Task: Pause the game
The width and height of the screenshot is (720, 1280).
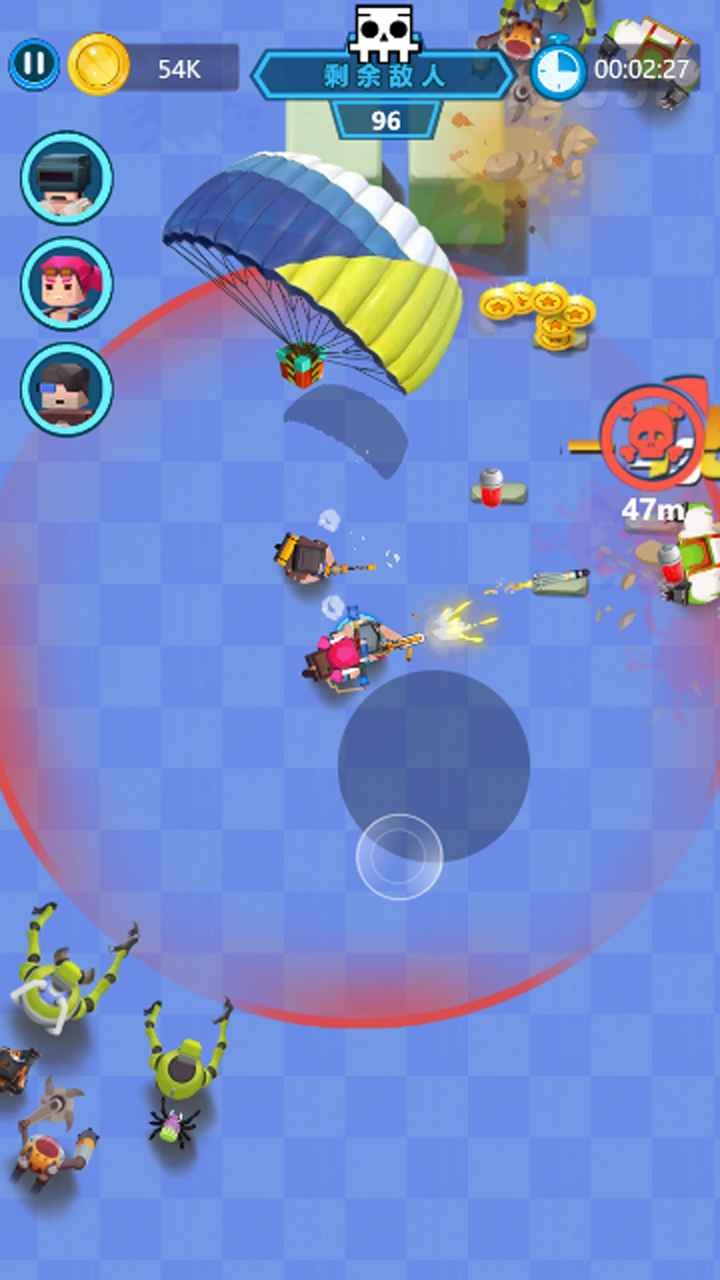Action: click(x=34, y=64)
